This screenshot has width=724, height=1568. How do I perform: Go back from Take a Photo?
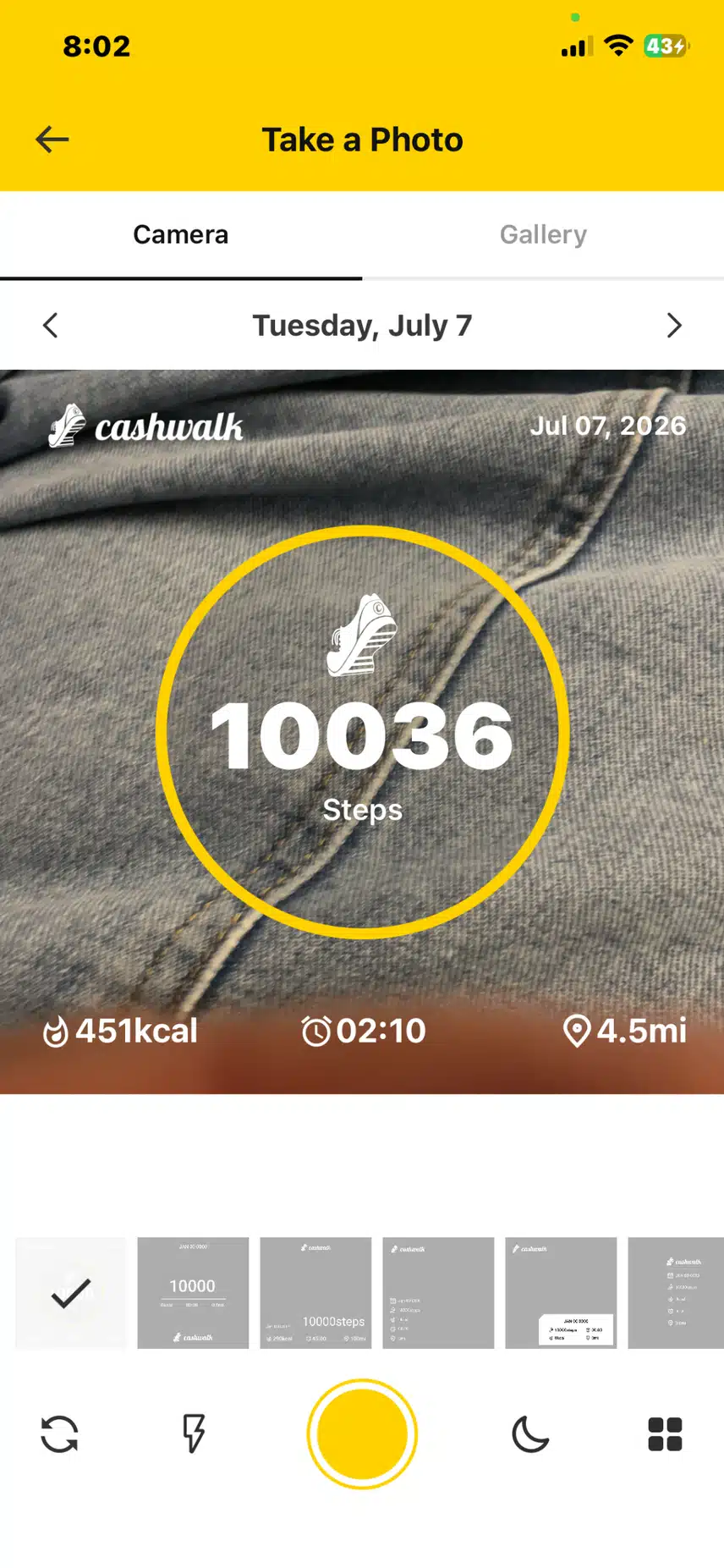pos(52,140)
